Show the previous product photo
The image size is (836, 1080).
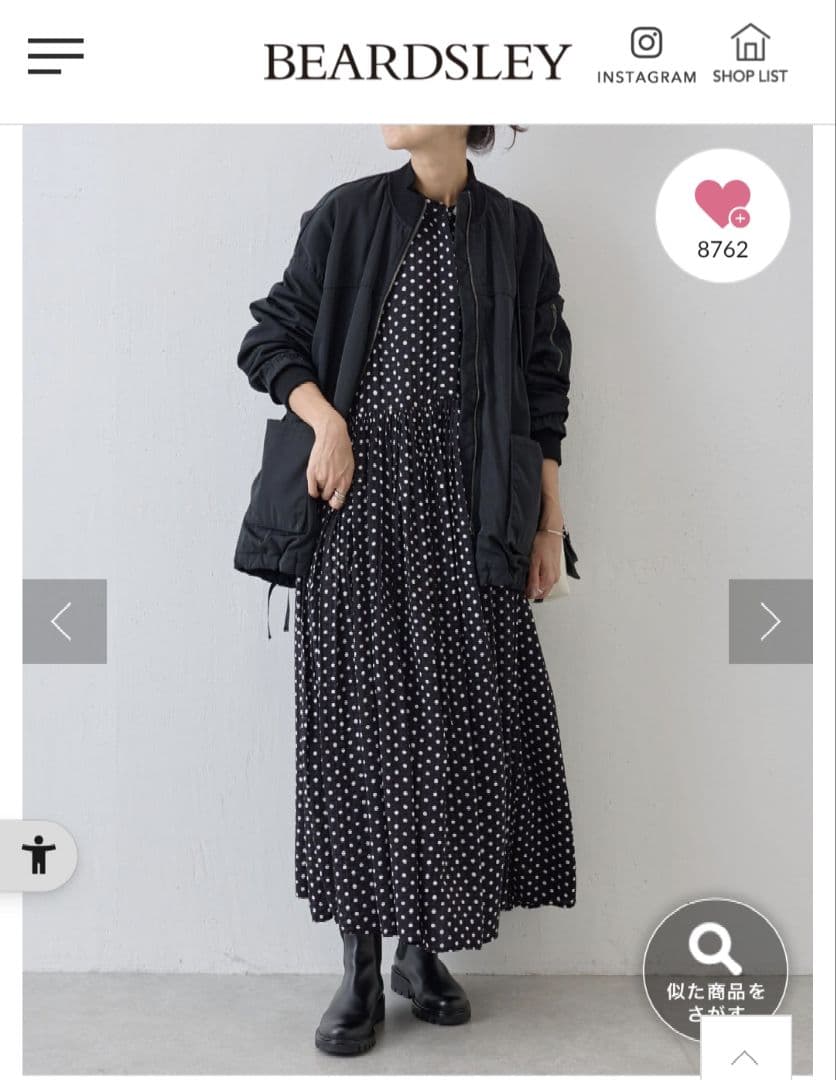click(x=64, y=621)
